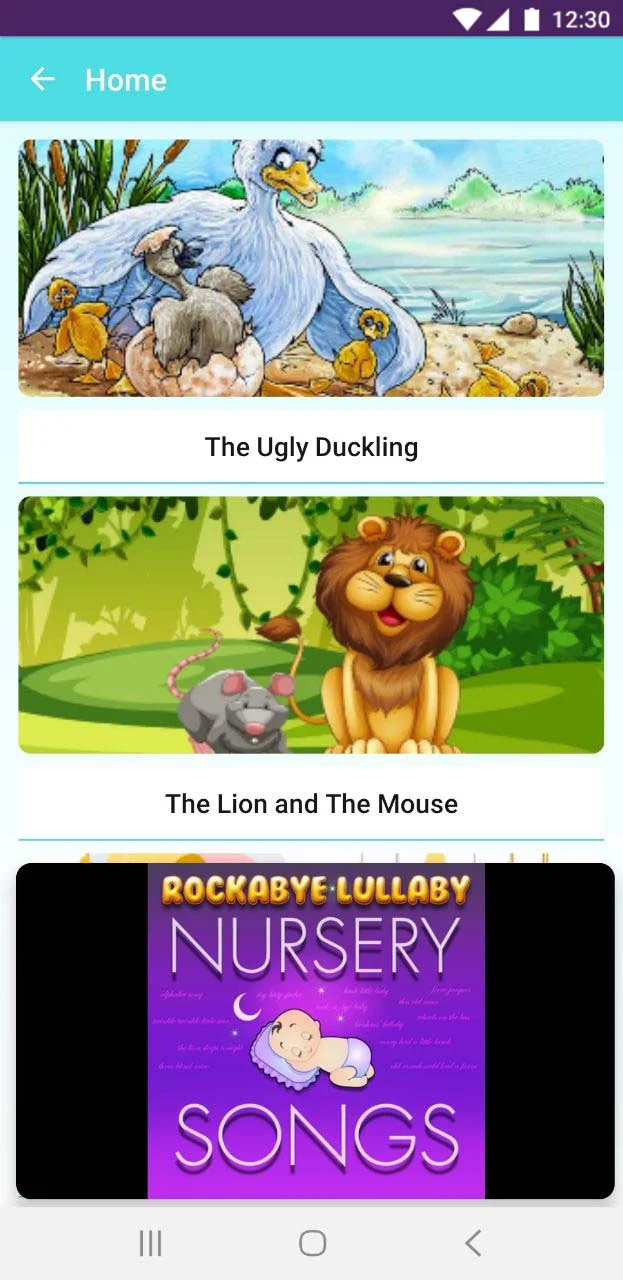Open The Ugly Duckling story picture
Viewport: 623px width, 1280px height.
(311, 268)
